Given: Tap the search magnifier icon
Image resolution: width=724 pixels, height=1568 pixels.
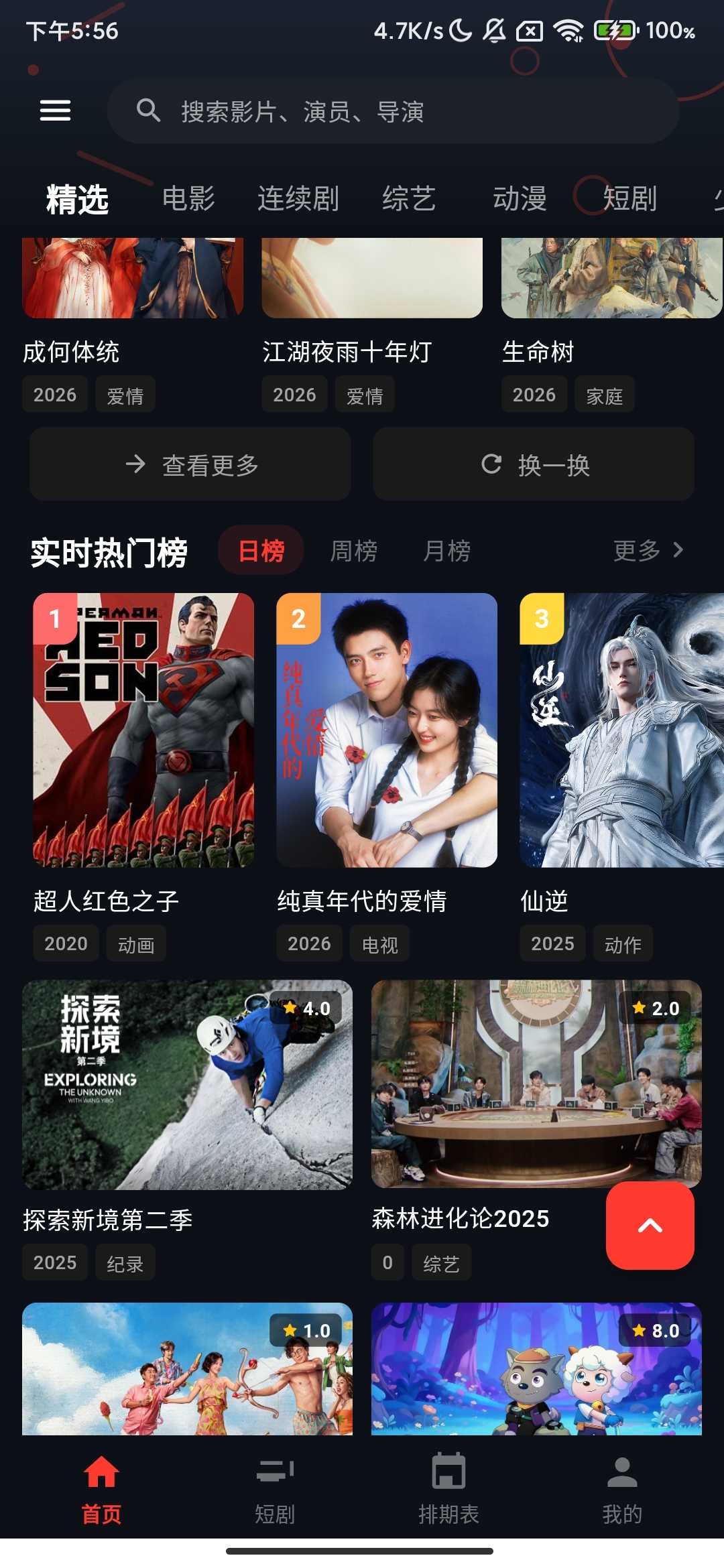Looking at the screenshot, I should click(149, 111).
